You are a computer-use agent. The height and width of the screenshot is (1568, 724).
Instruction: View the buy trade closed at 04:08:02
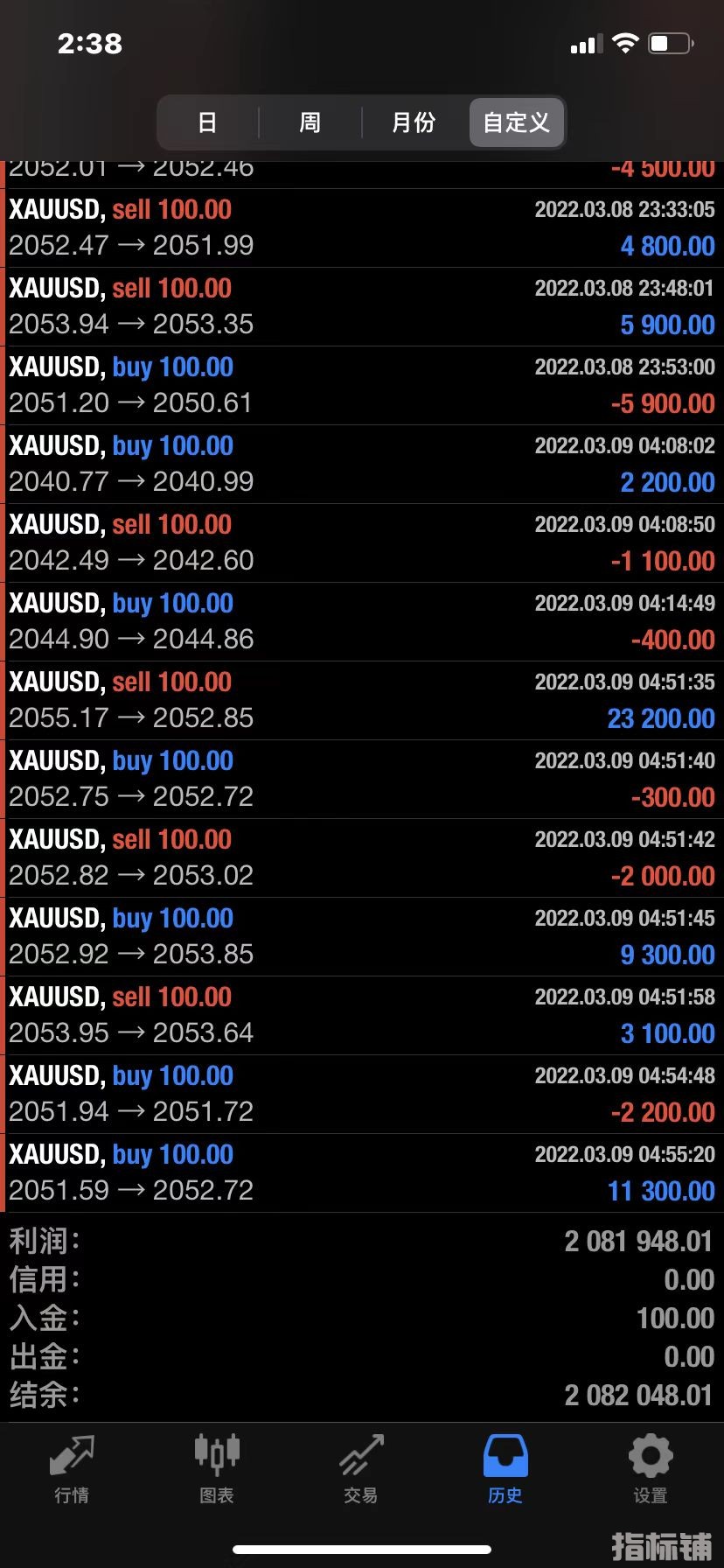tap(362, 465)
